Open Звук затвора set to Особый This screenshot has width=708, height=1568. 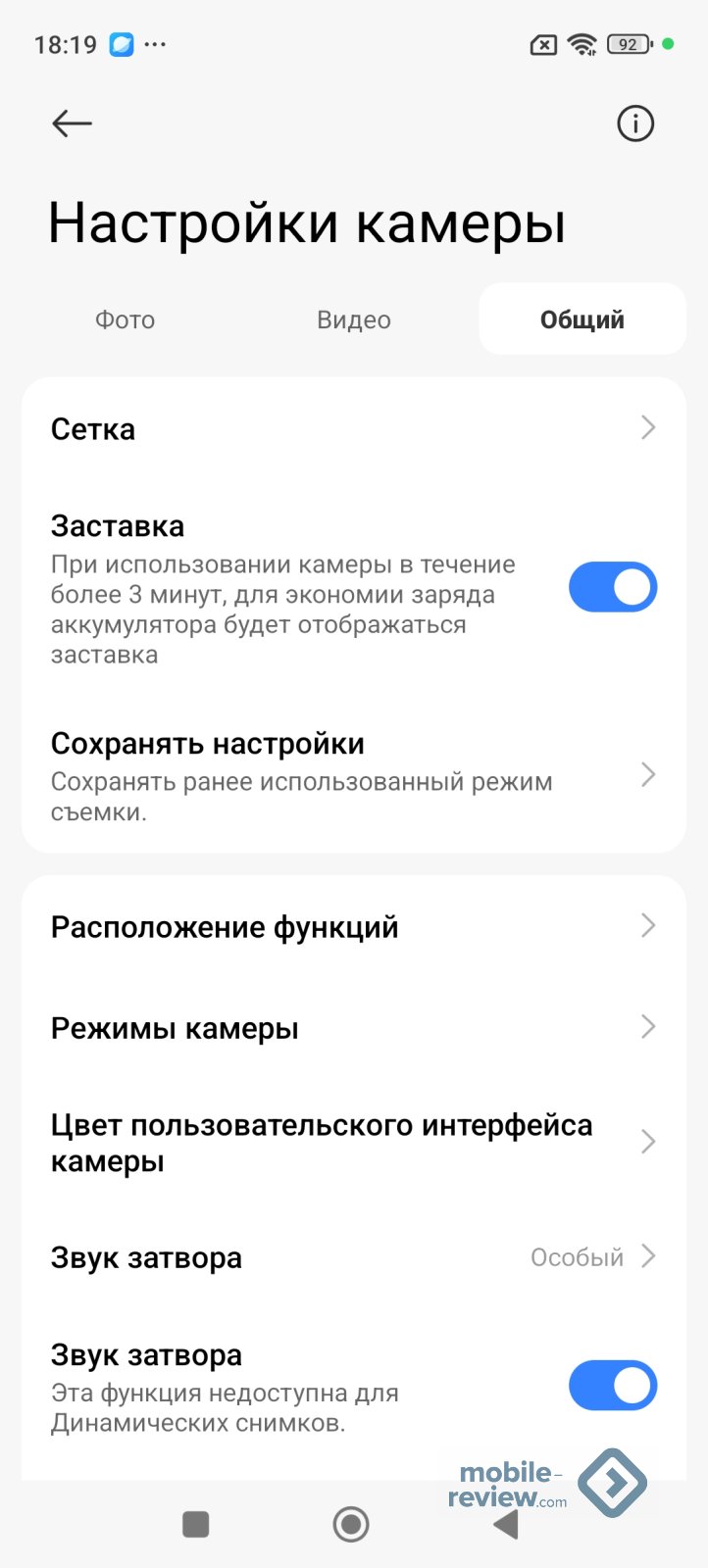coord(353,1257)
